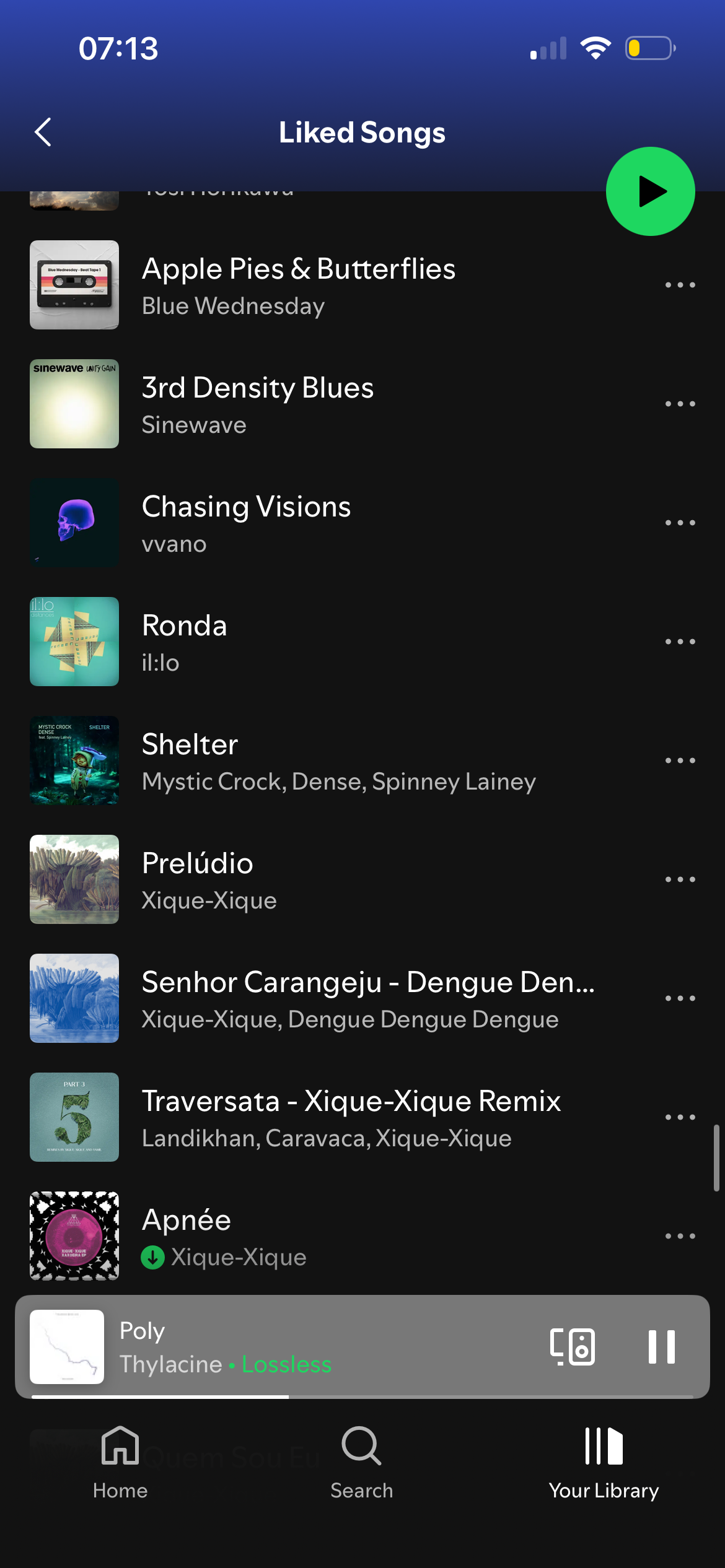Pause the currently playing track Poly
The image size is (725, 1568).
(661, 1347)
